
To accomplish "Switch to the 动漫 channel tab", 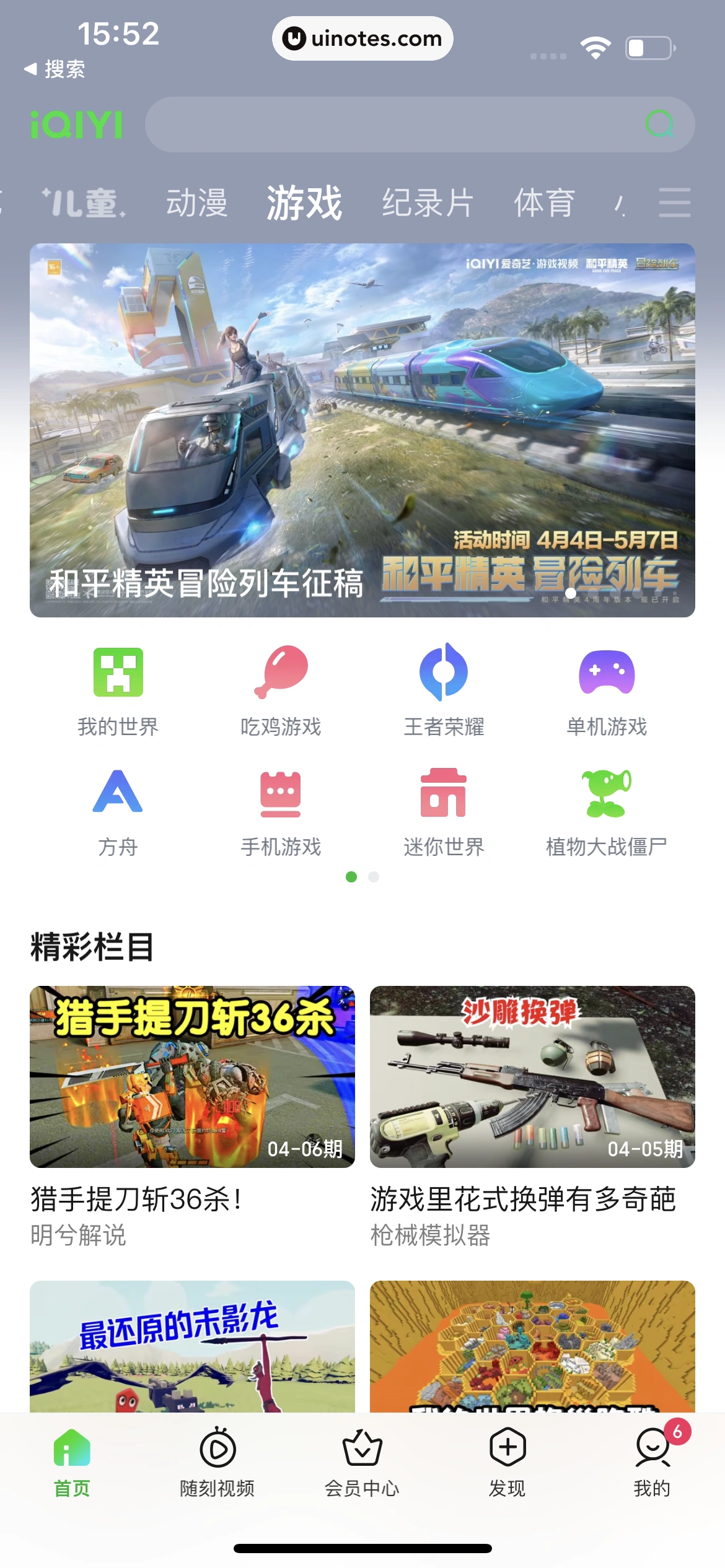I will pyautogui.click(x=196, y=203).
